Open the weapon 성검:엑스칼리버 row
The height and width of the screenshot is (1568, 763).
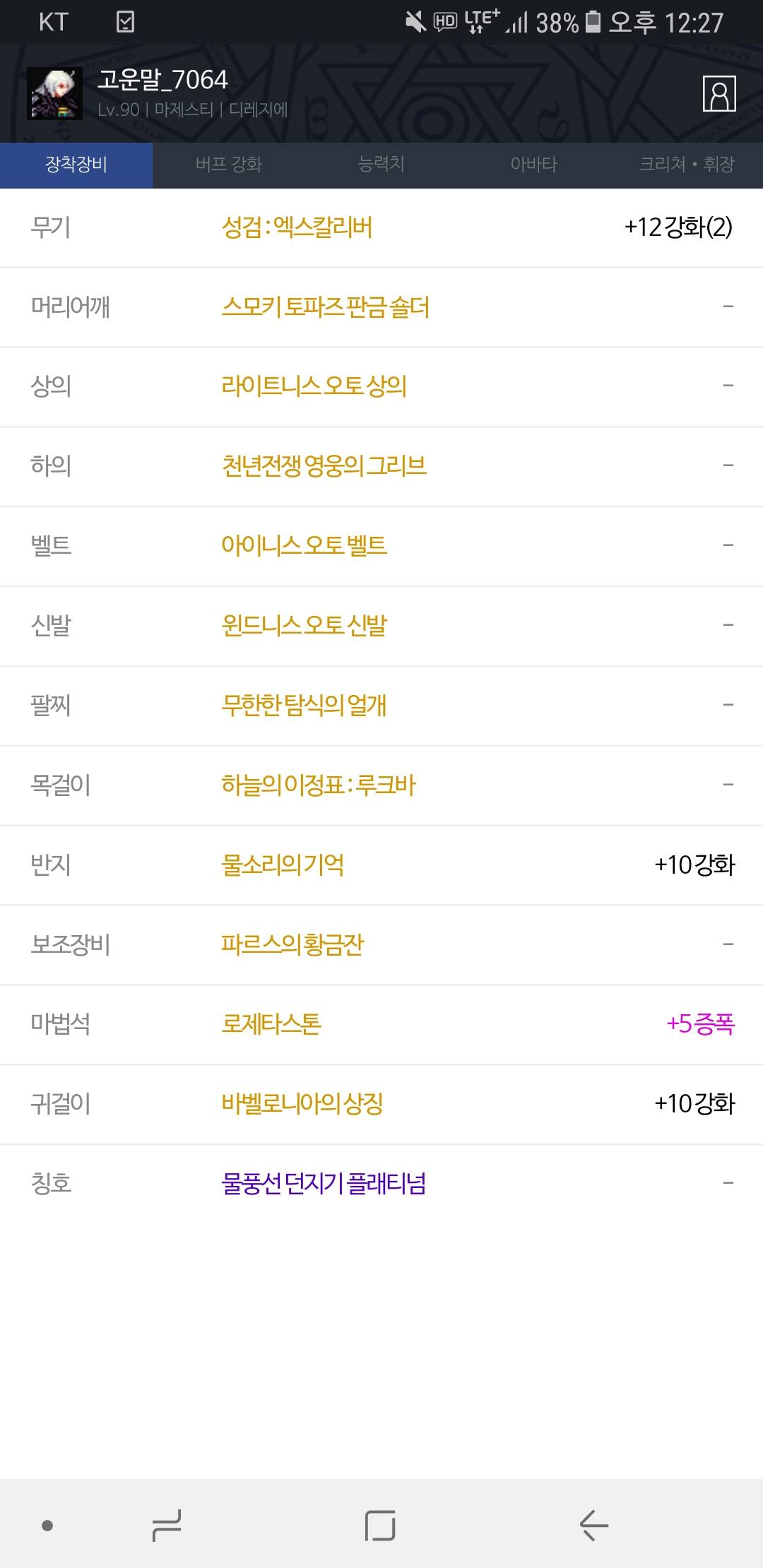[x=381, y=227]
